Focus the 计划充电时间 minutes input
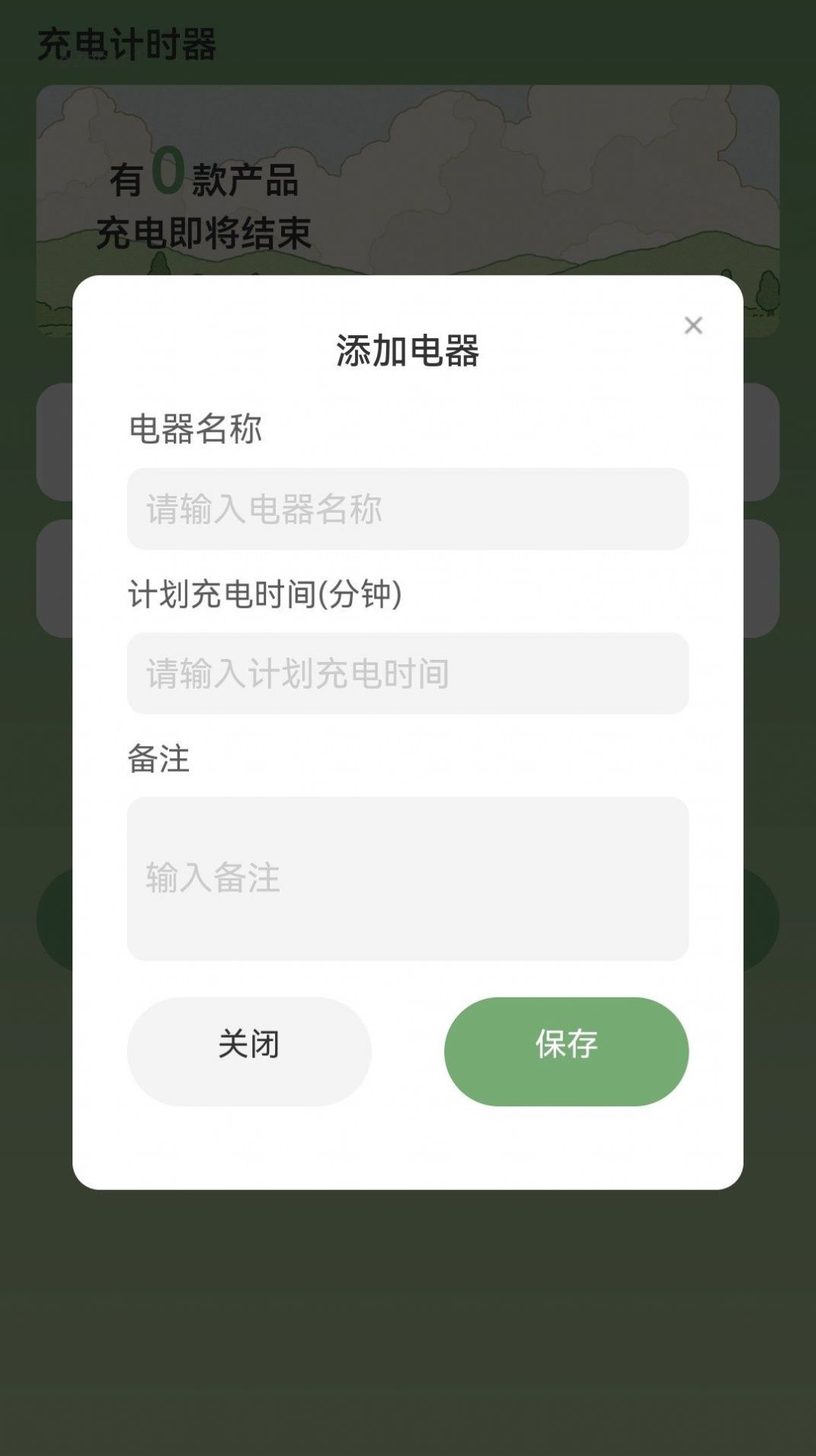816x1456 pixels. (408, 674)
